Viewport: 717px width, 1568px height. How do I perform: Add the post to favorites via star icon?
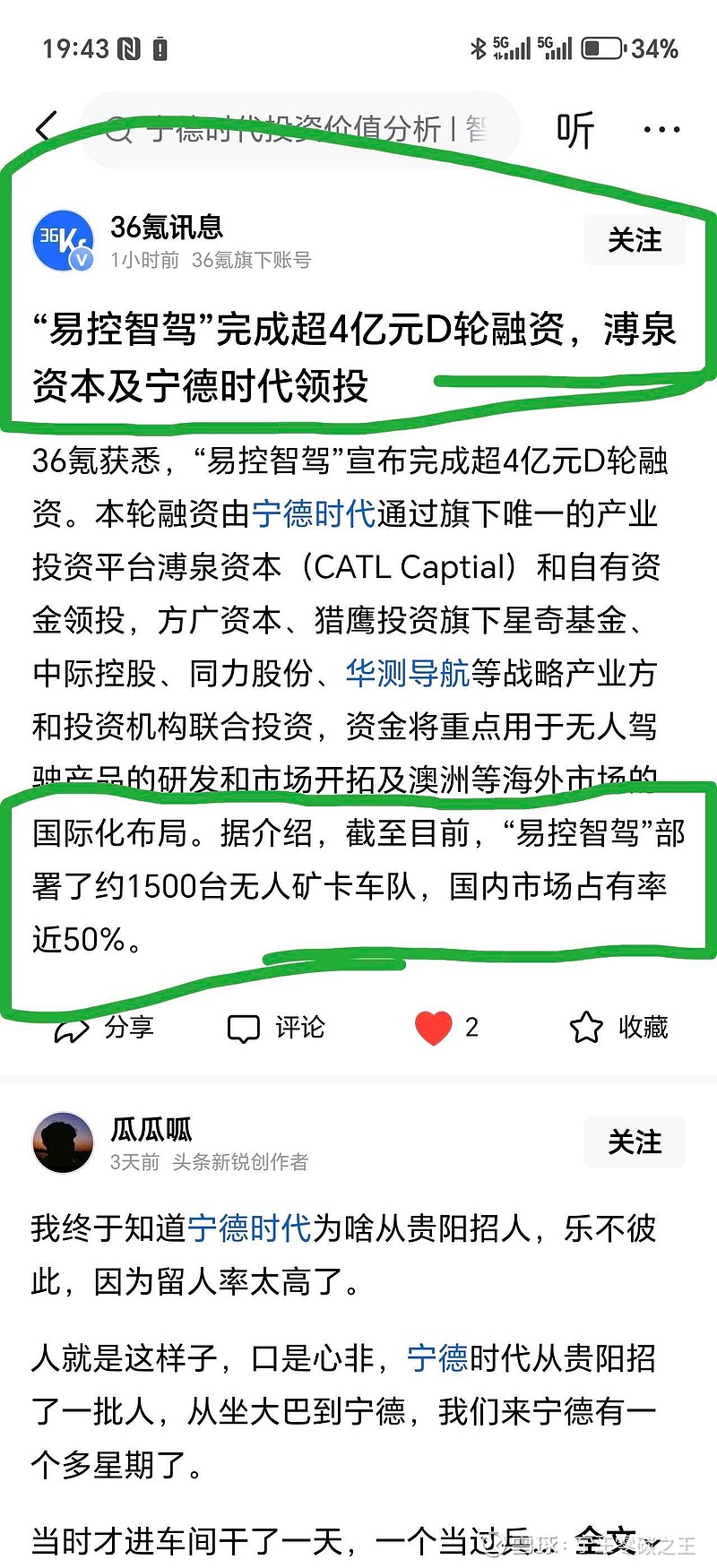coord(589,1027)
